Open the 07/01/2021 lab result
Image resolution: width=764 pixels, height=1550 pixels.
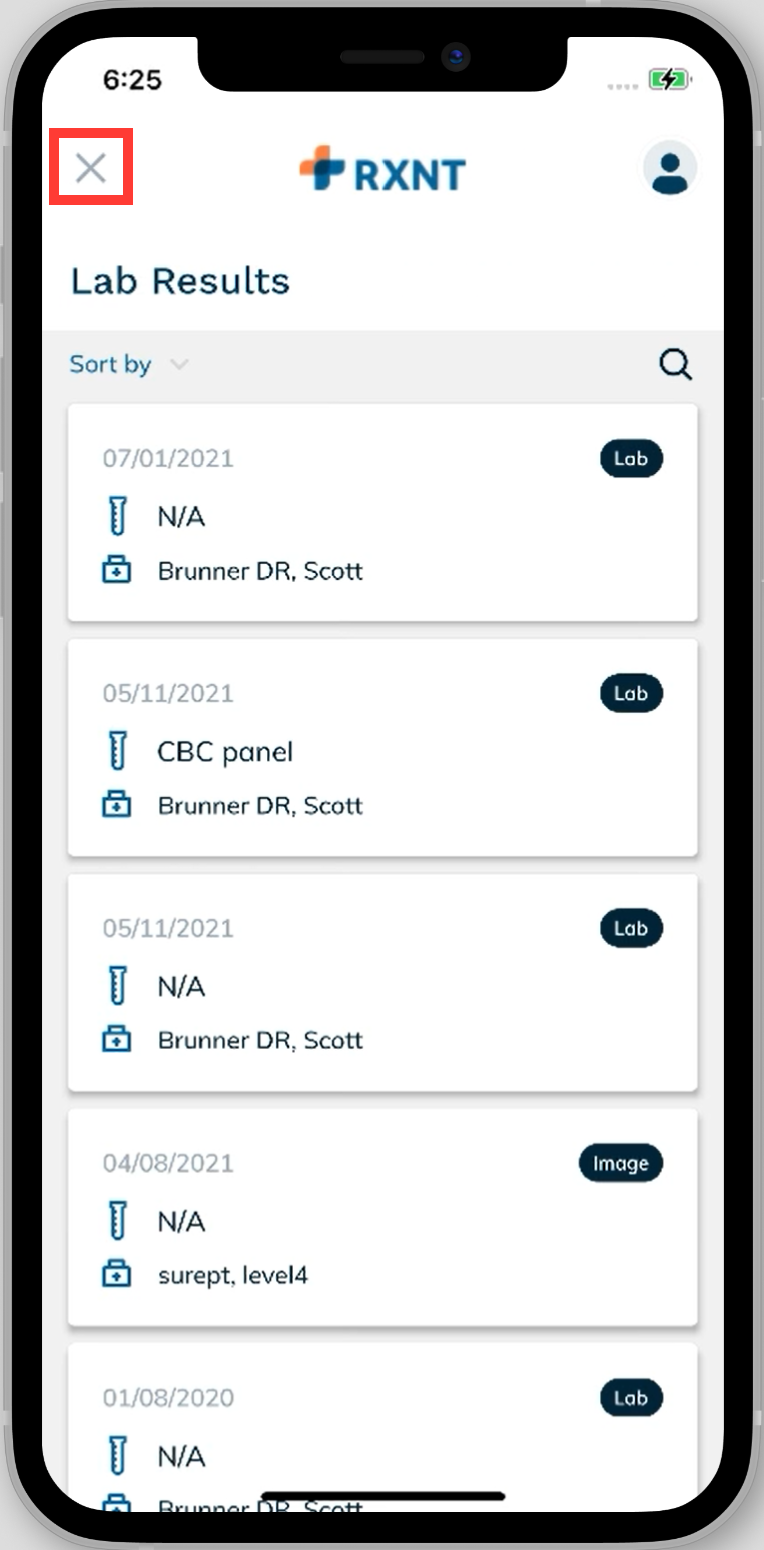coord(382,513)
